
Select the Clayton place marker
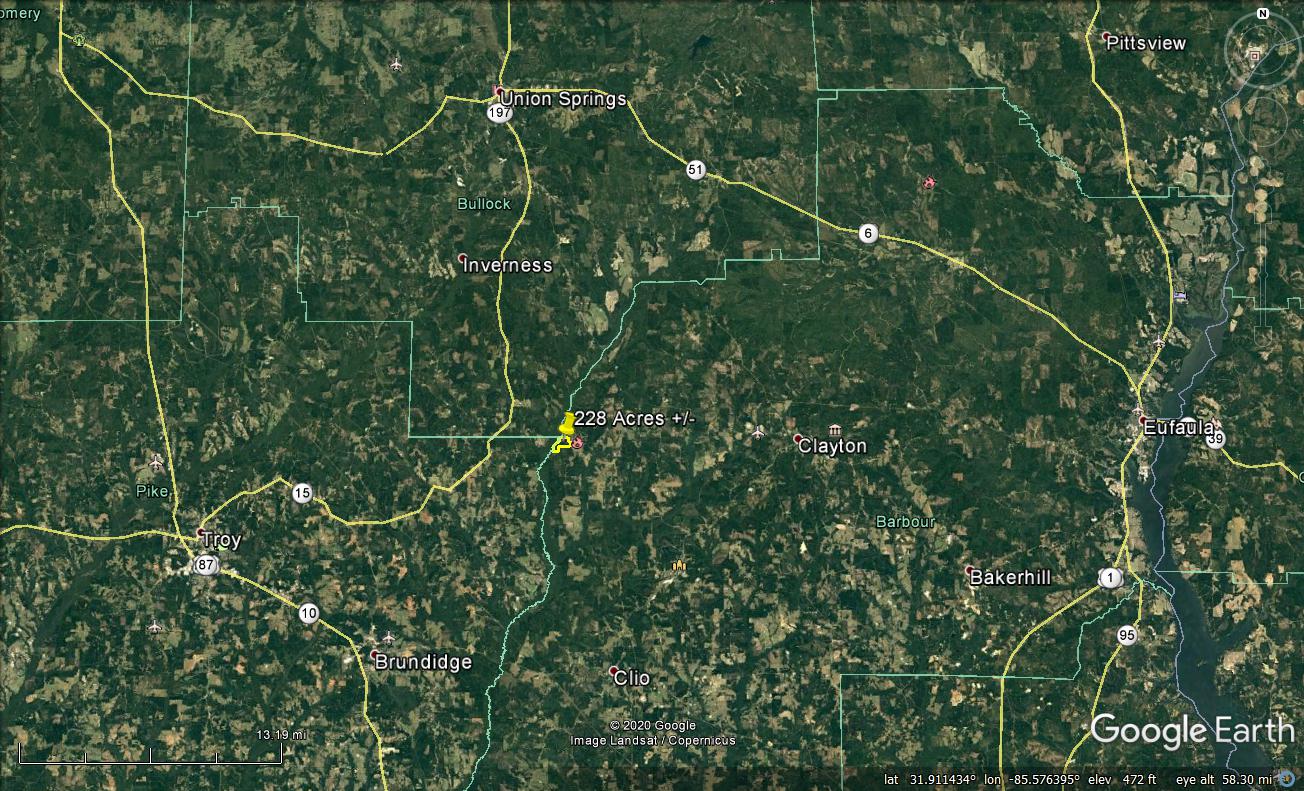[x=798, y=439]
